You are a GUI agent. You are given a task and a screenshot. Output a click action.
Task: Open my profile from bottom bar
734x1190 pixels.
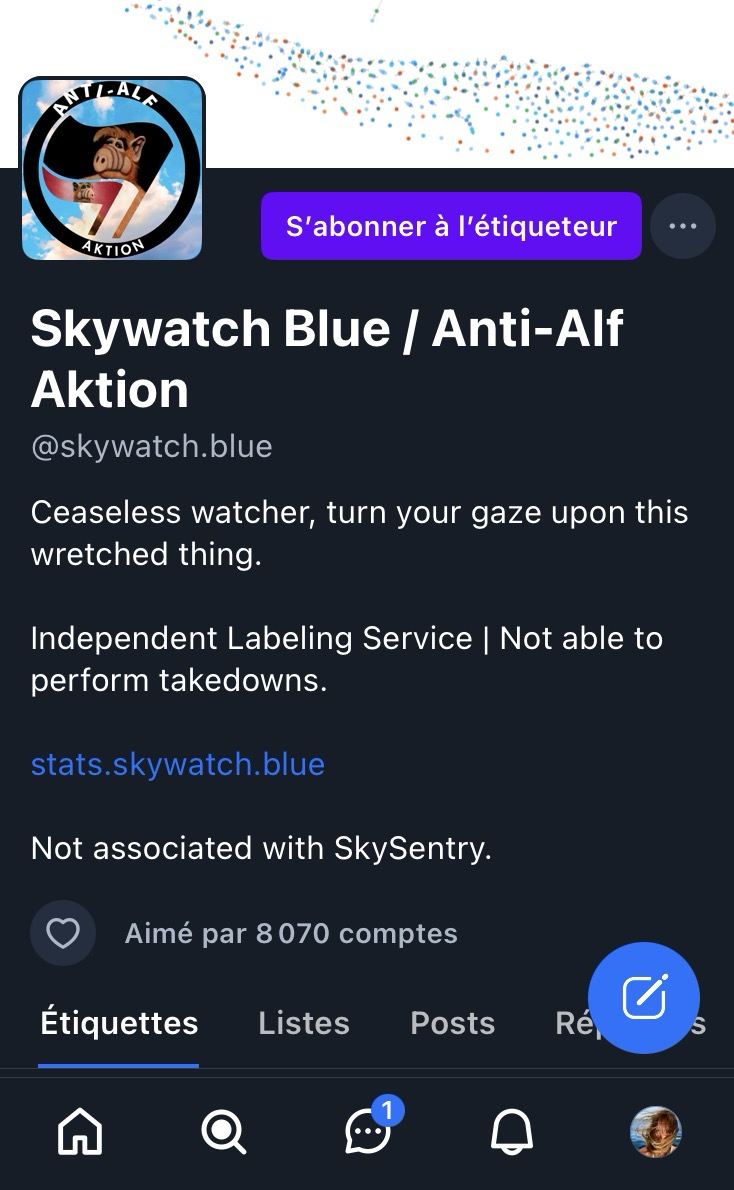655,1132
